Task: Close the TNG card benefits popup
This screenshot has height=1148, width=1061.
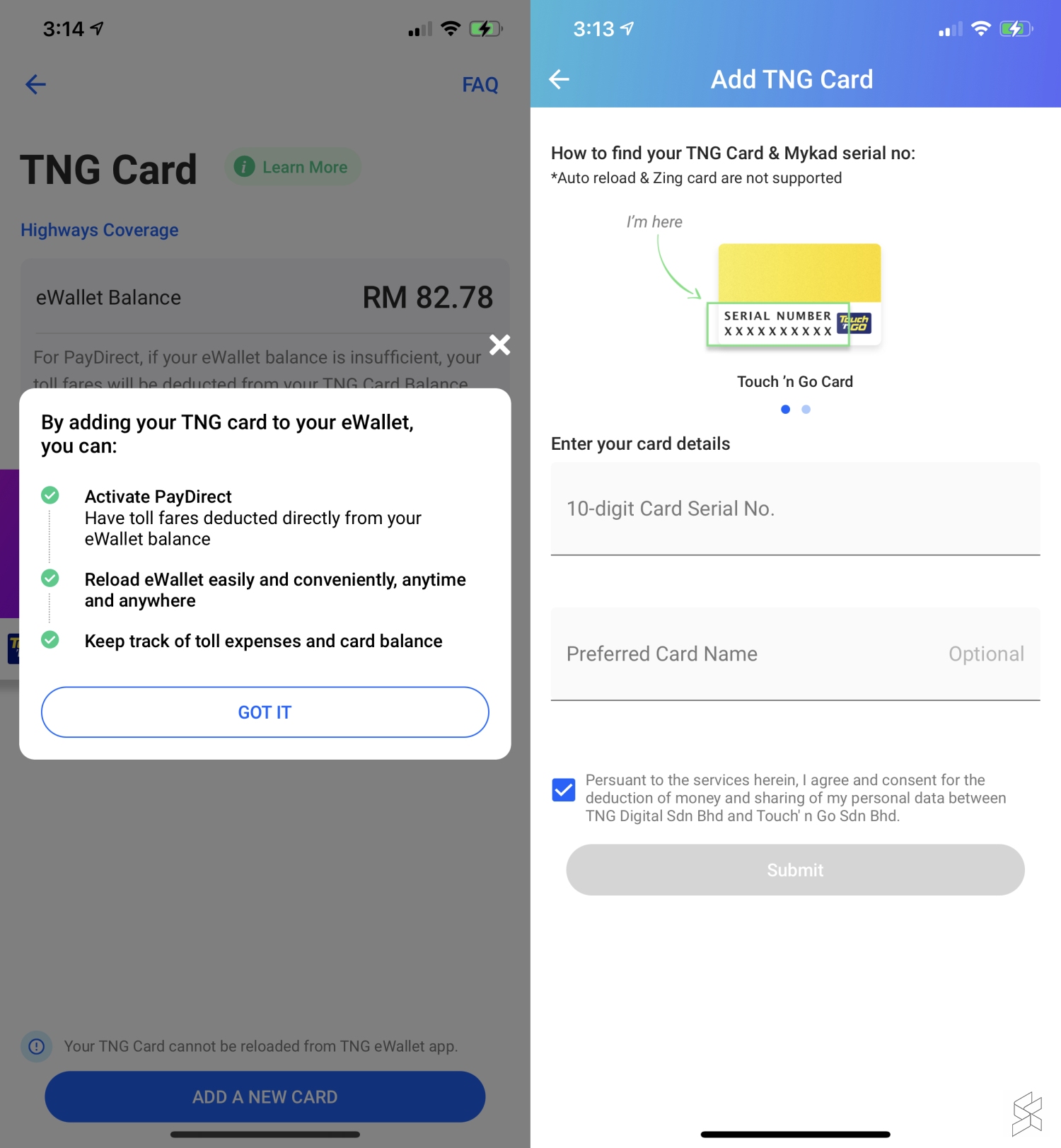Action: click(x=499, y=344)
